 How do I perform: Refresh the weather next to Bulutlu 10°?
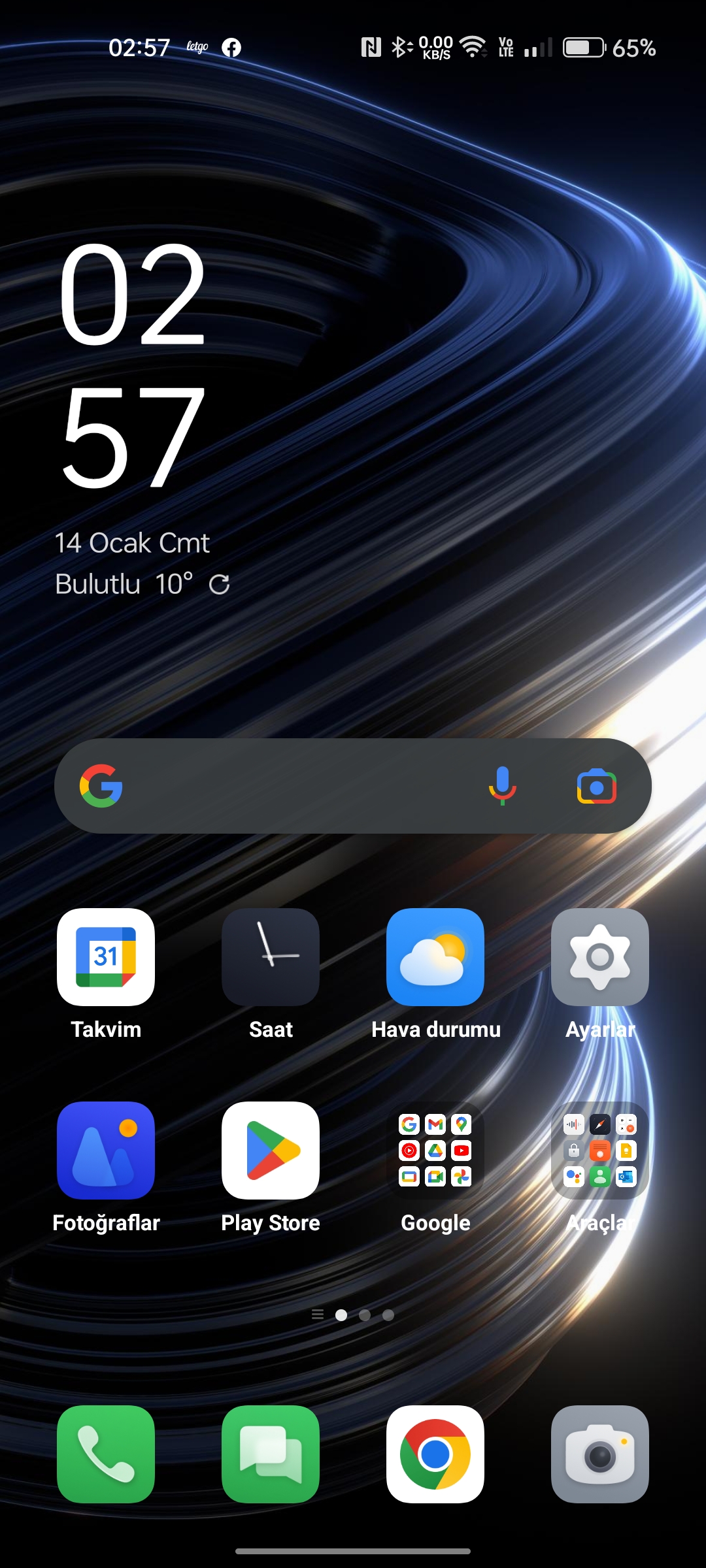(219, 584)
